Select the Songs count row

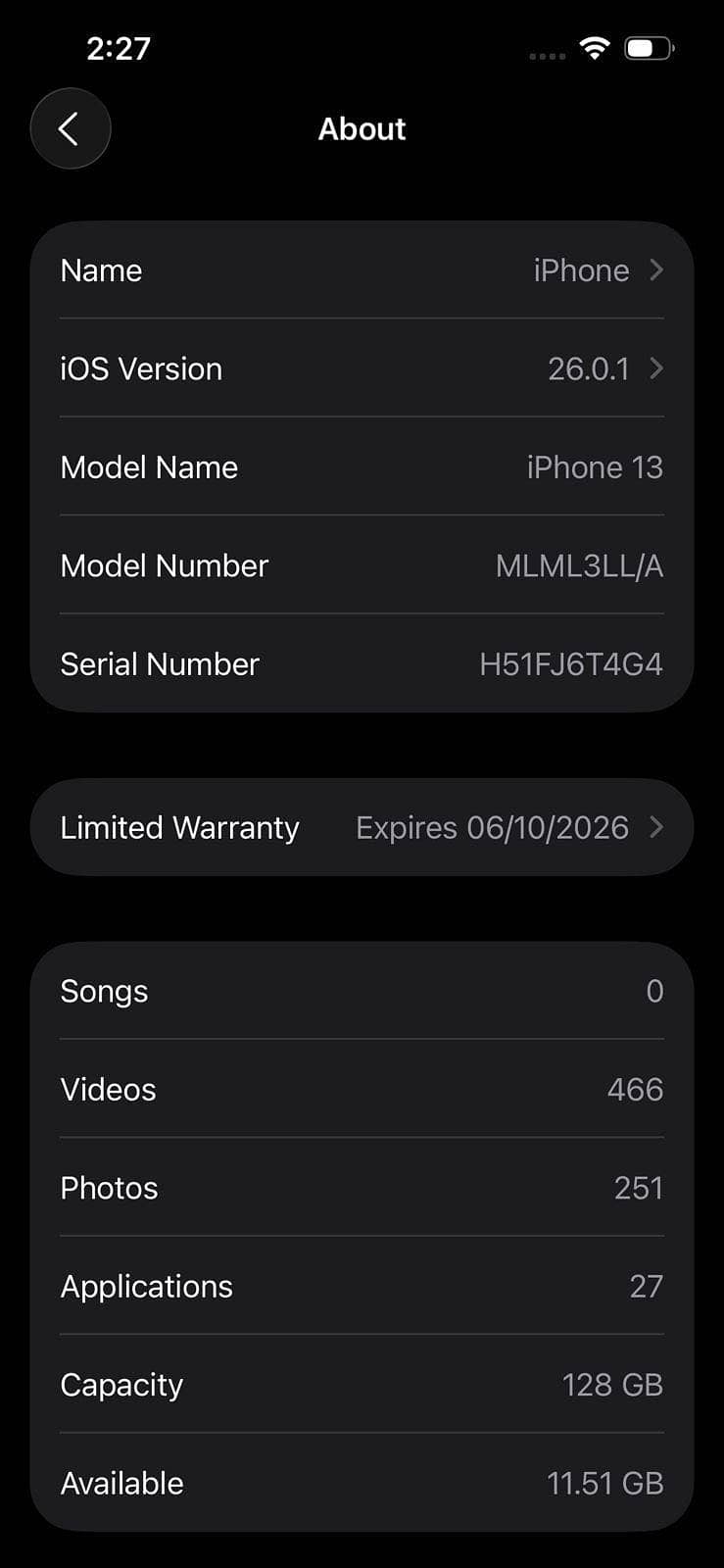362,991
